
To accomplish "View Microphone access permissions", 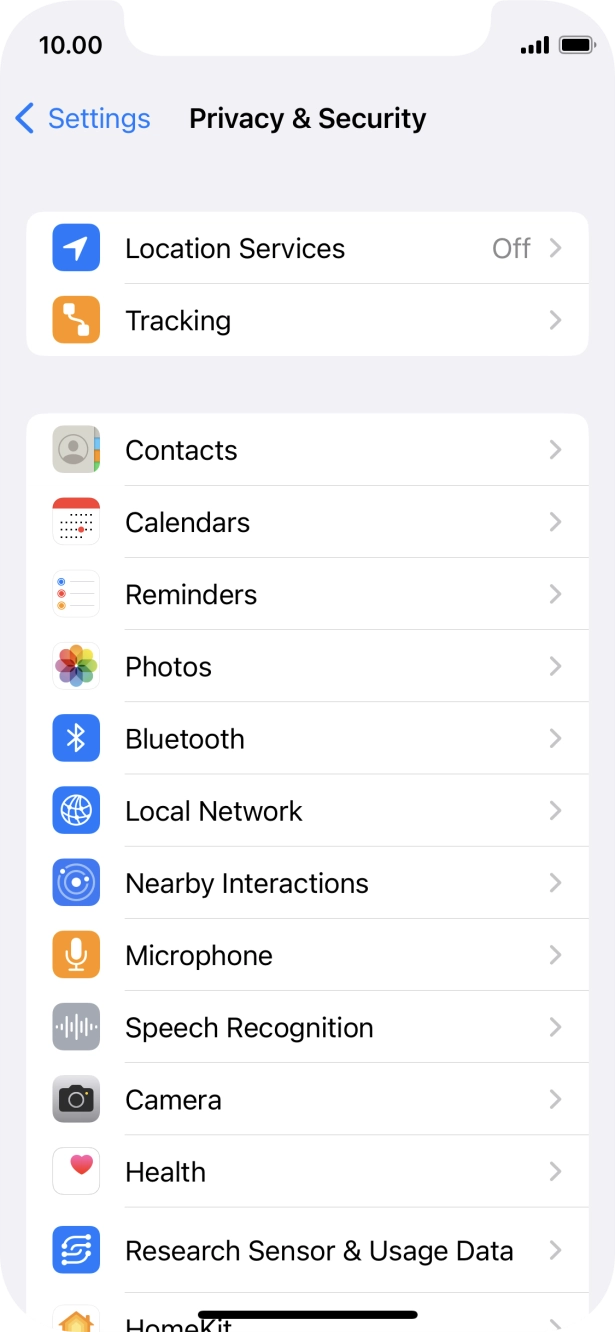I will (x=306, y=956).
